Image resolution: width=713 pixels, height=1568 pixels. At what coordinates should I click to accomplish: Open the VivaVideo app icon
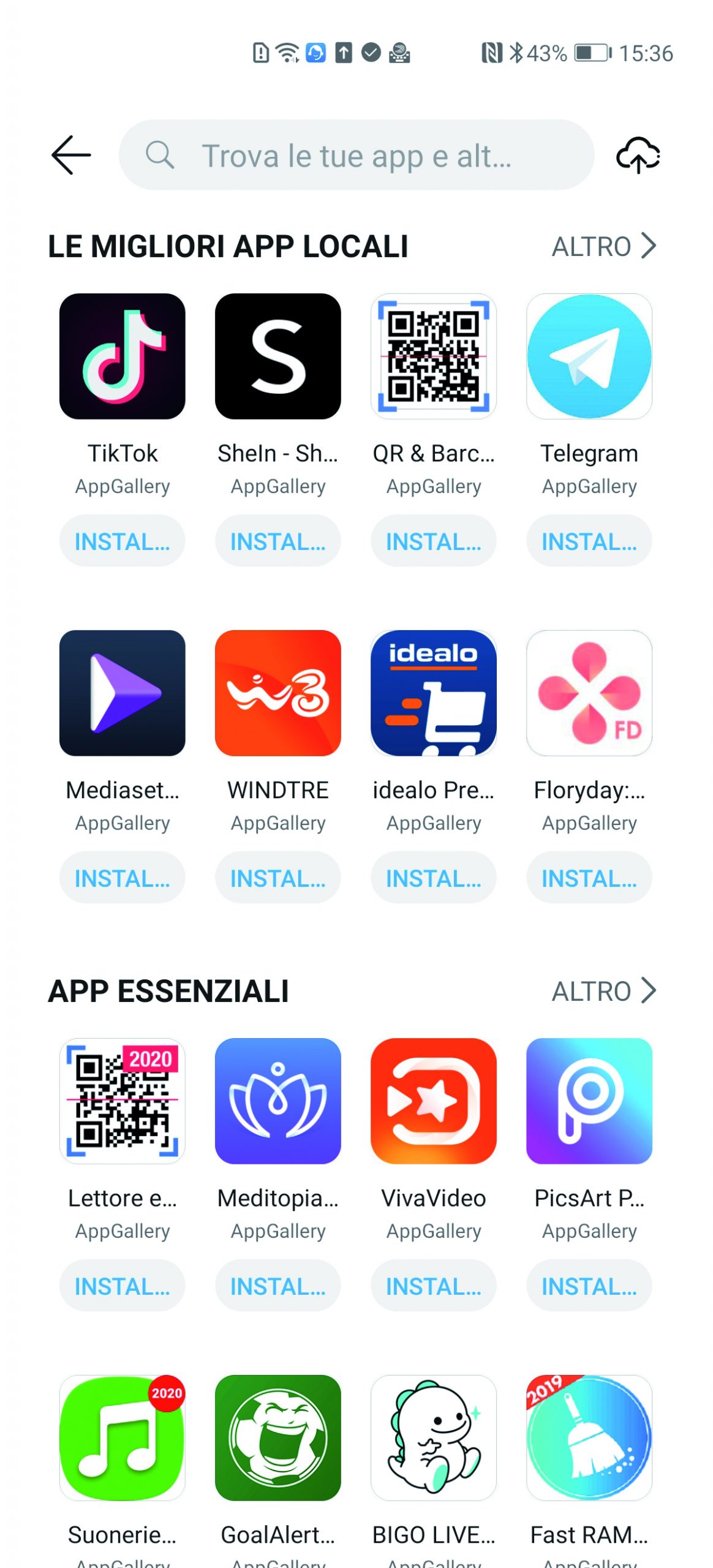tap(433, 1101)
